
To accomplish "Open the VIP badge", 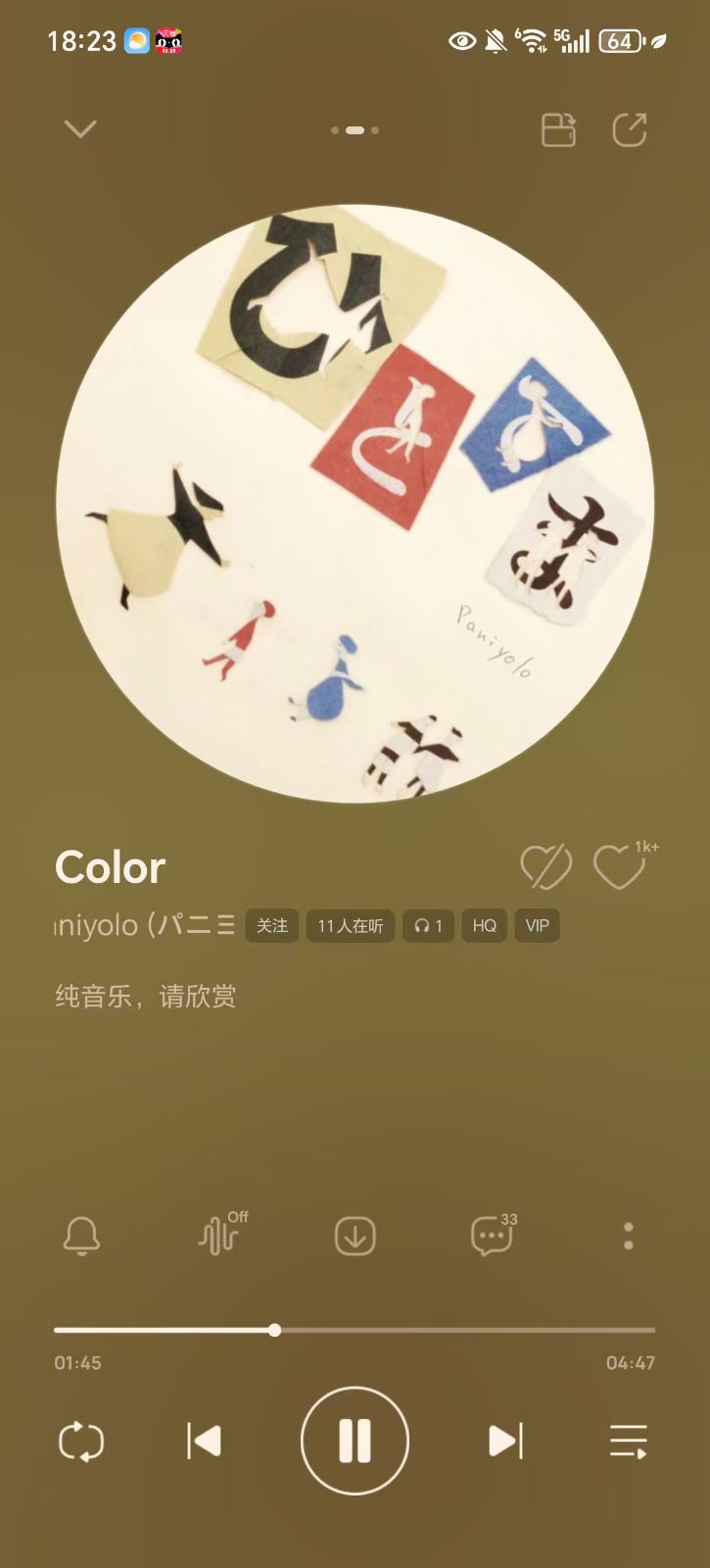I will (537, 925).
